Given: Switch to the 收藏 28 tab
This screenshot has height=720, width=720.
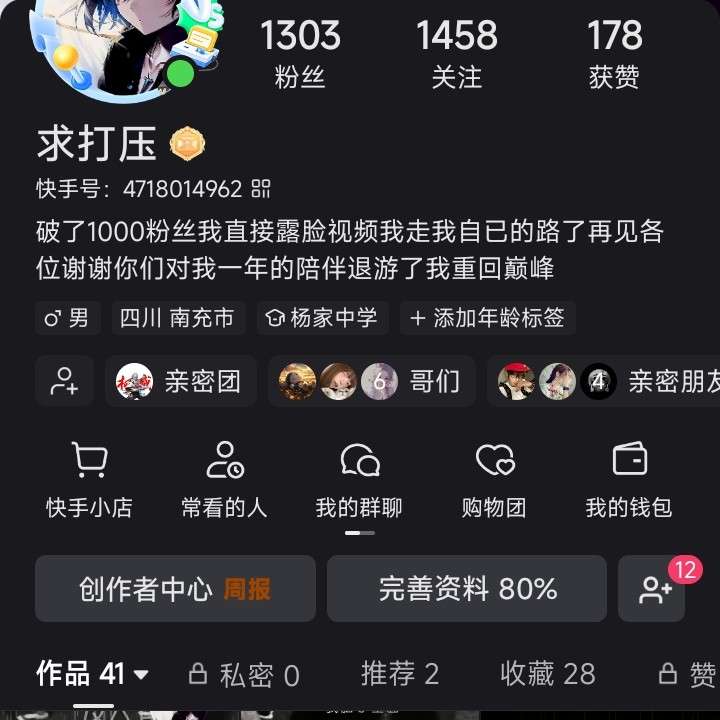Looking at the screenshot, I should tap(547, 674).
